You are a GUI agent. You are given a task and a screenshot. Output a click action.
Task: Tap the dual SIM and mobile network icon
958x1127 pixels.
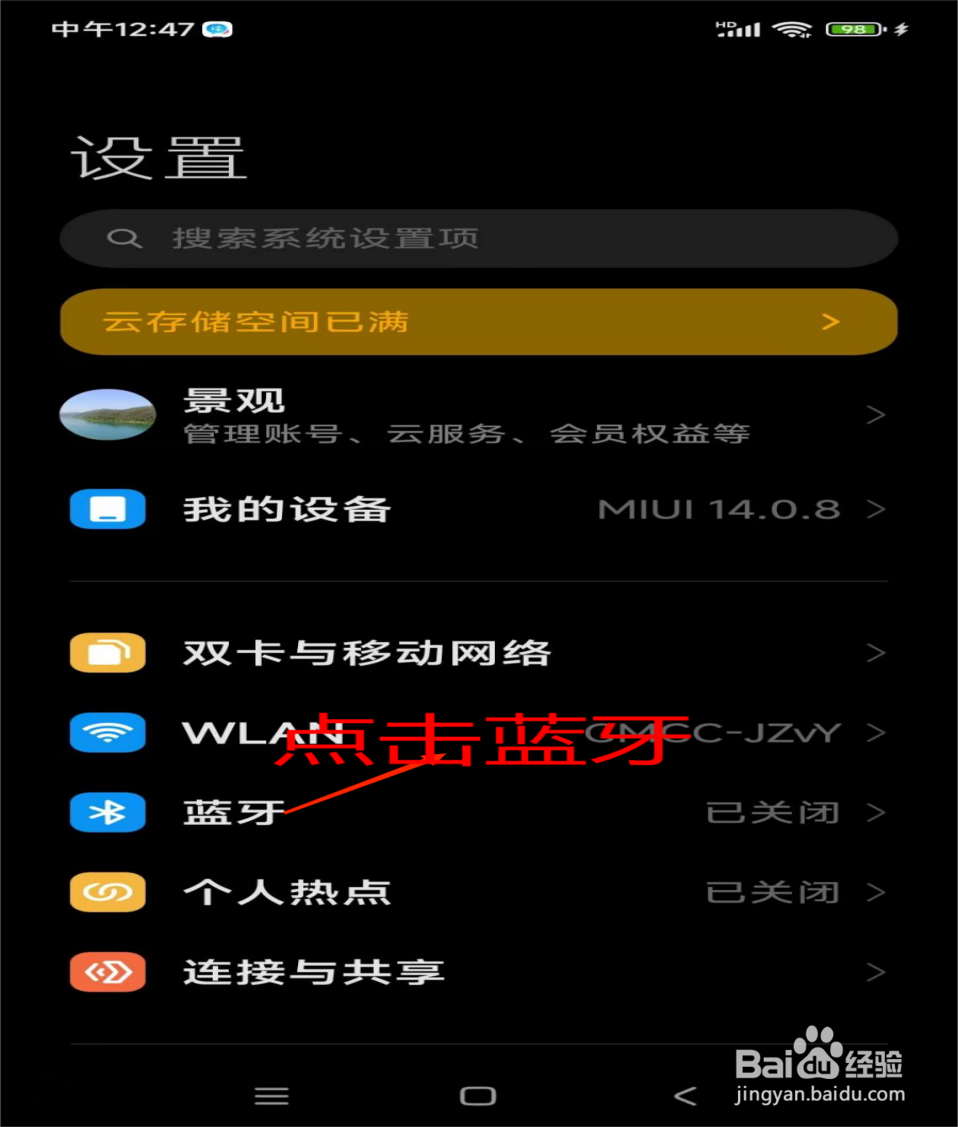click(107, 652)
